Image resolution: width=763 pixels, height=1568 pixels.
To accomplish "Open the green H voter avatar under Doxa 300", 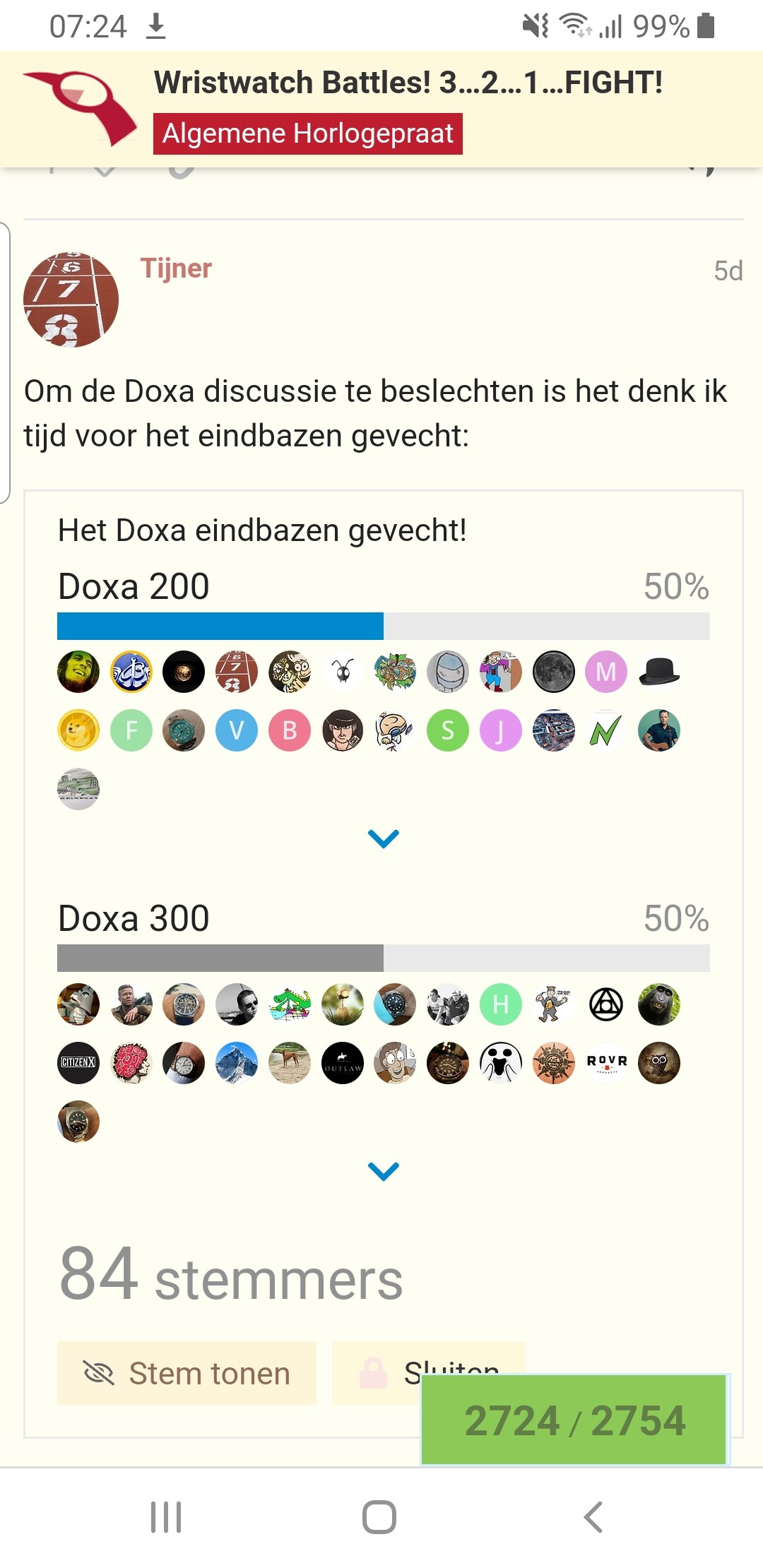I will (501, 1004).
